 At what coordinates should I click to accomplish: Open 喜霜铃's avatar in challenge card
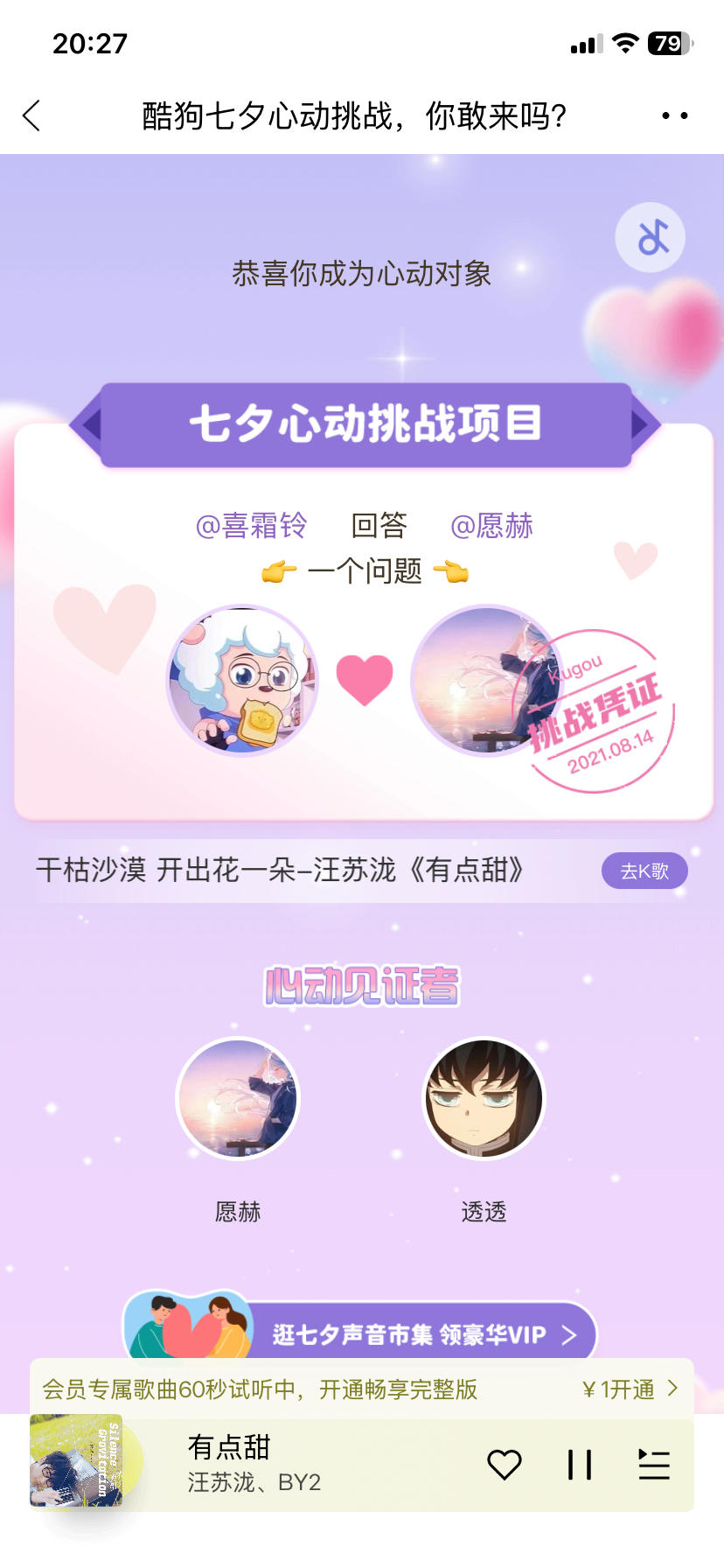(x=243, y=680)
